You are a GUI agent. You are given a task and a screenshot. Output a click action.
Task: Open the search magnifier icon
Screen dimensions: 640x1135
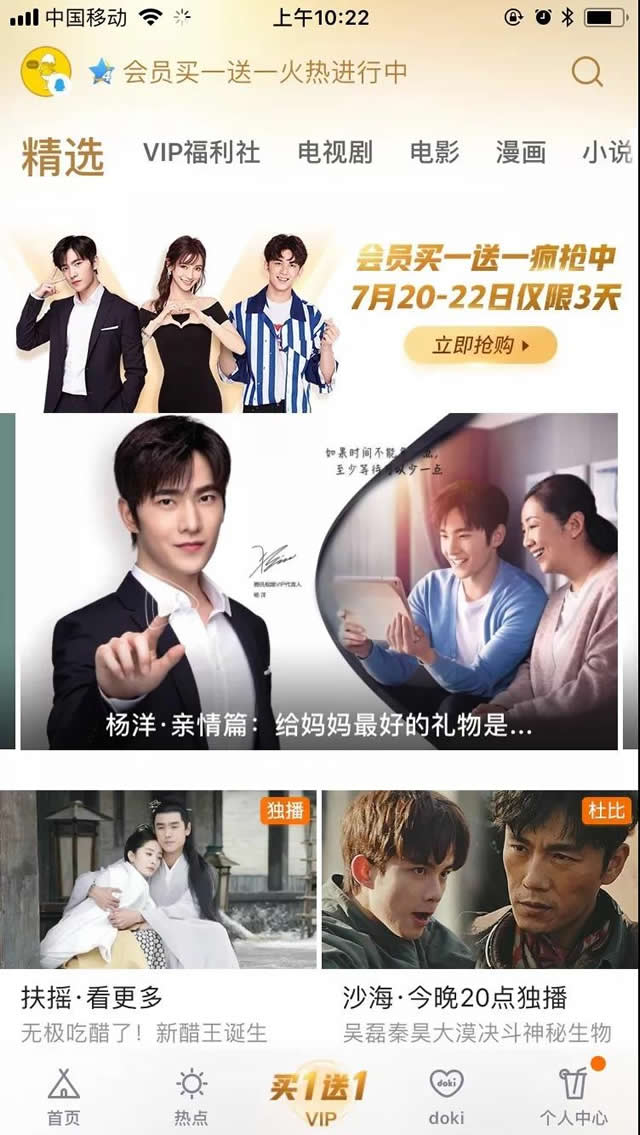pos(586,72)
